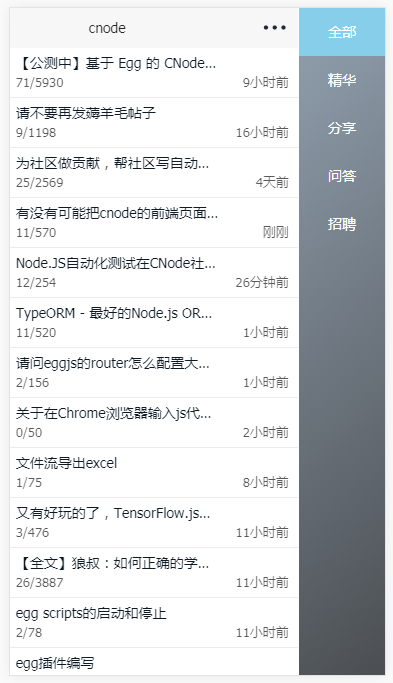393x683 pixels.
Task: Open the 【全文】狼叔 topic
Action: pyautogui.click(x=154, y=573)
